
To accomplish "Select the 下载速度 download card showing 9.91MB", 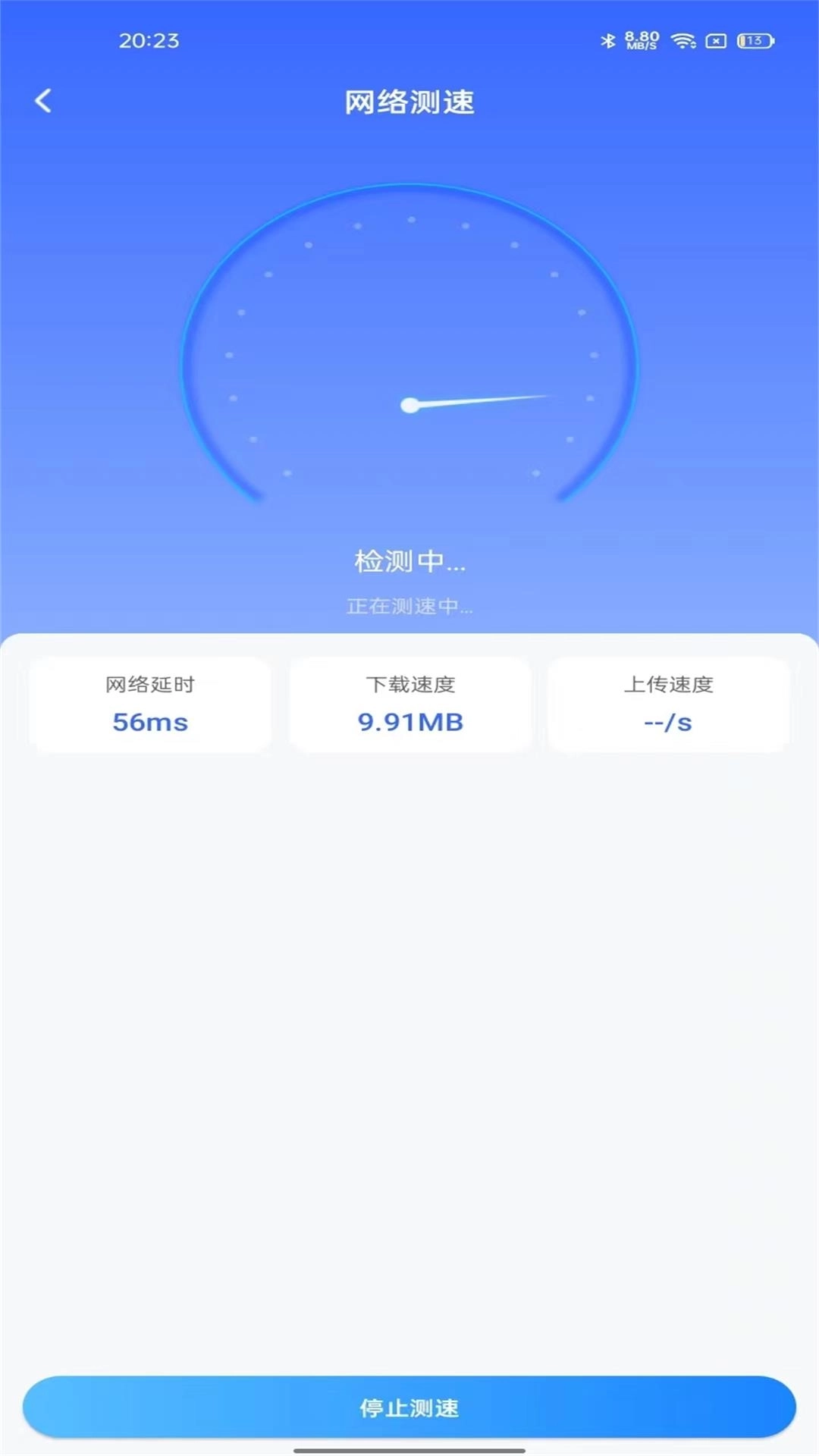I will 410,704.
